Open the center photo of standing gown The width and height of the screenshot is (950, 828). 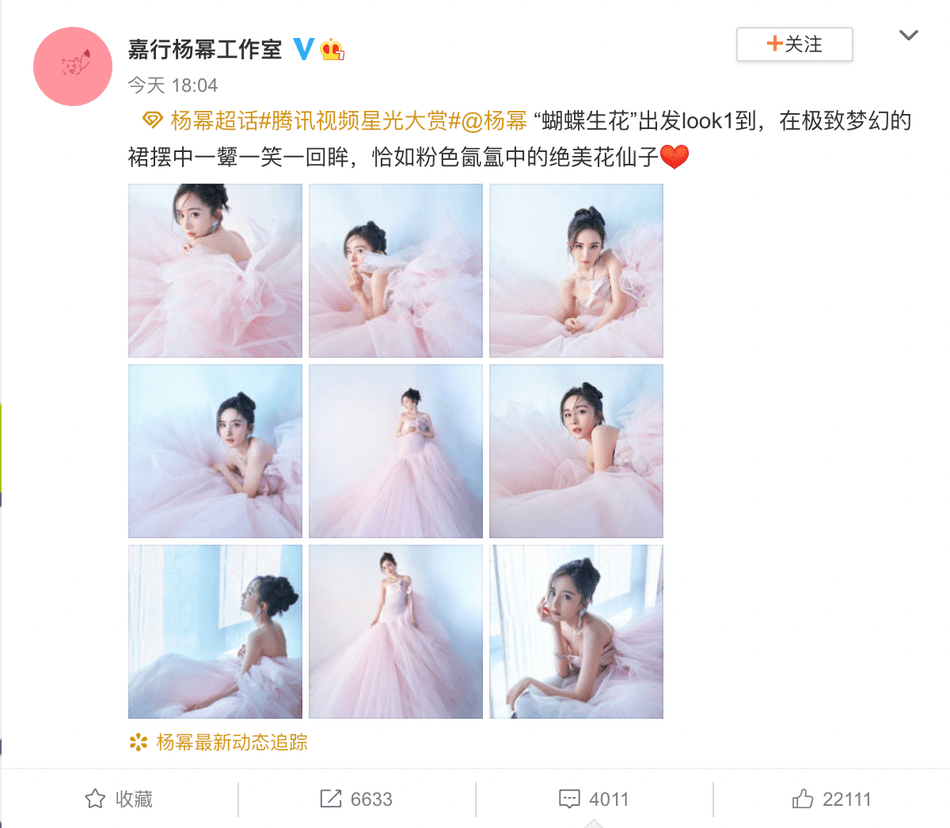click(x=395, y=451)
